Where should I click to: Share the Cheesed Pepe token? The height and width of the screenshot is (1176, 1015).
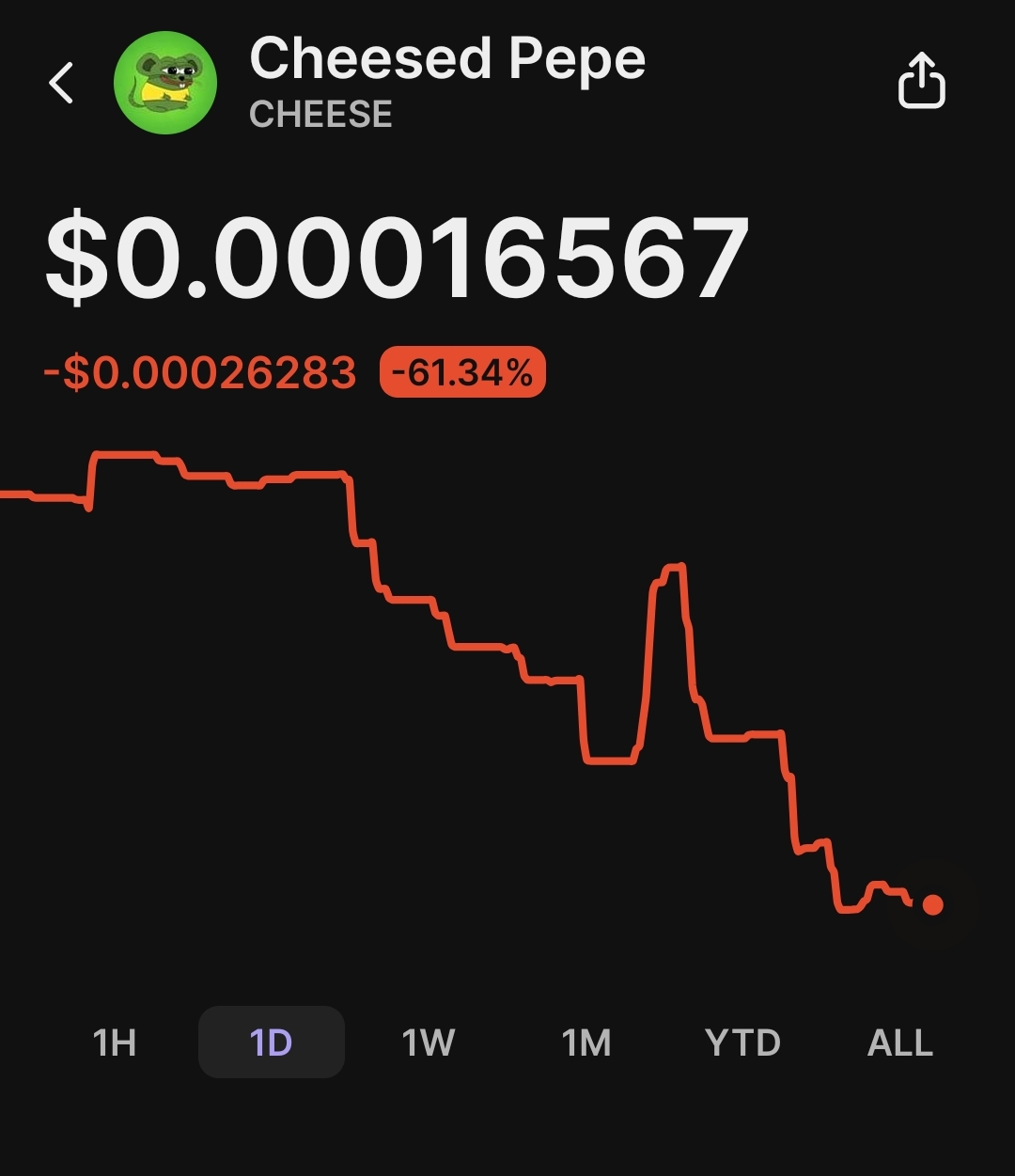point(921,82)
